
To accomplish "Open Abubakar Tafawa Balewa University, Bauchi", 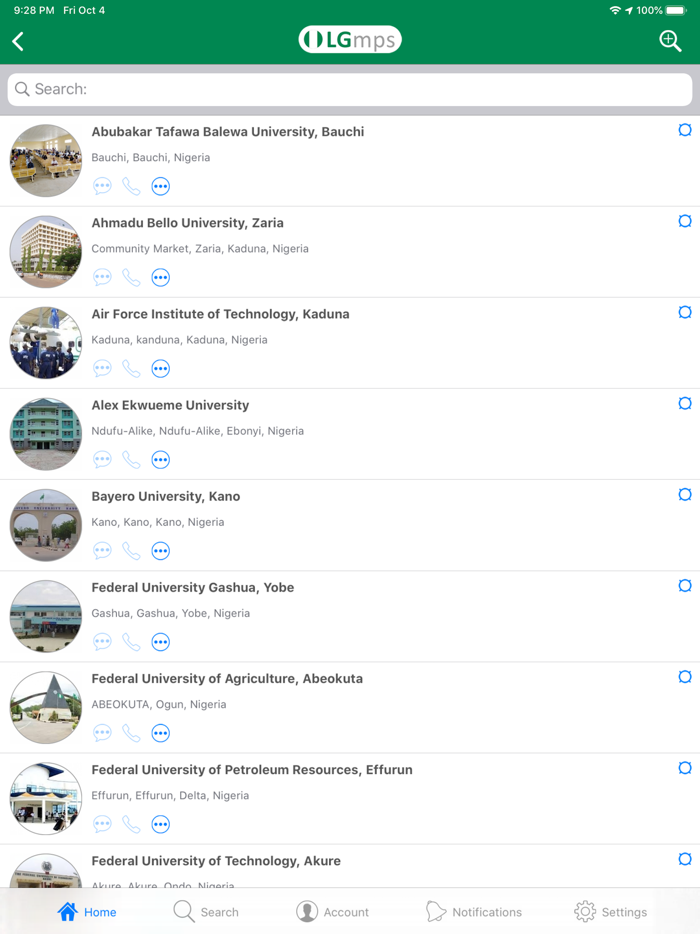I will tap(228, 132).
